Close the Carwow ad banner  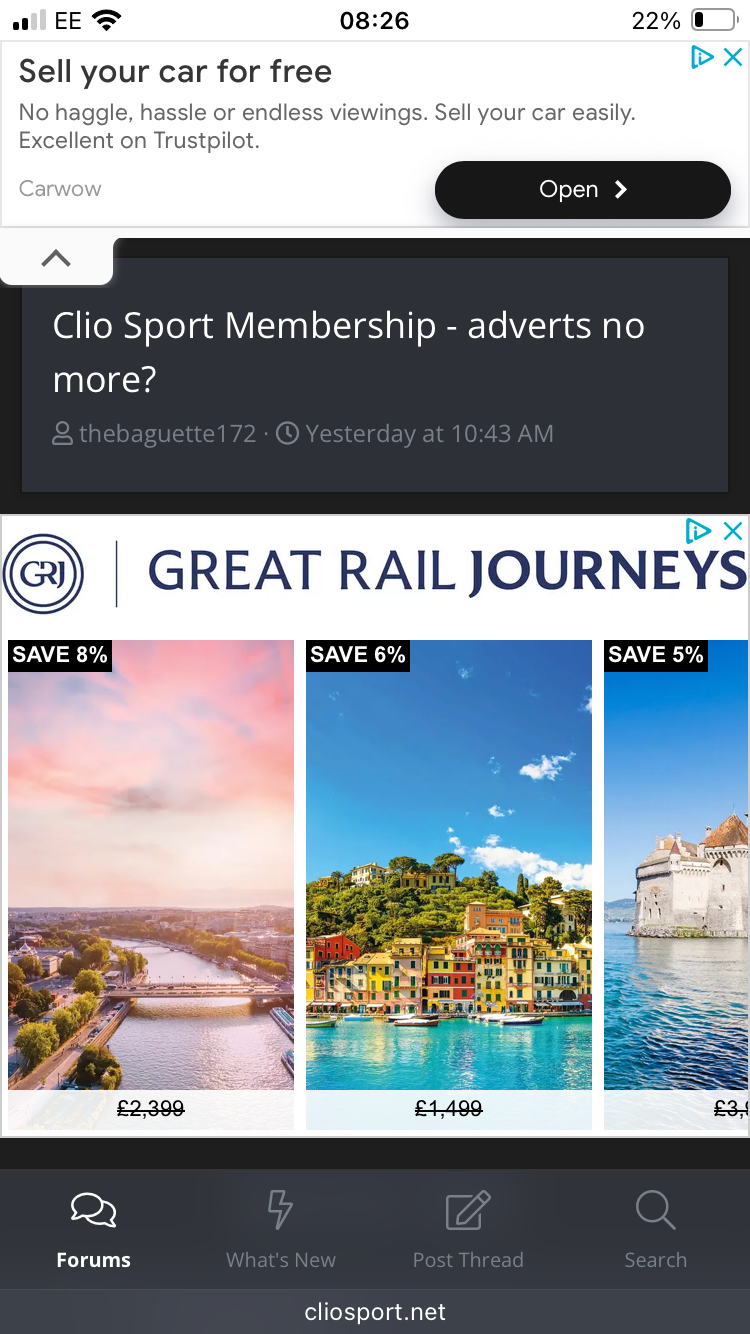click(x=733, y=58)
